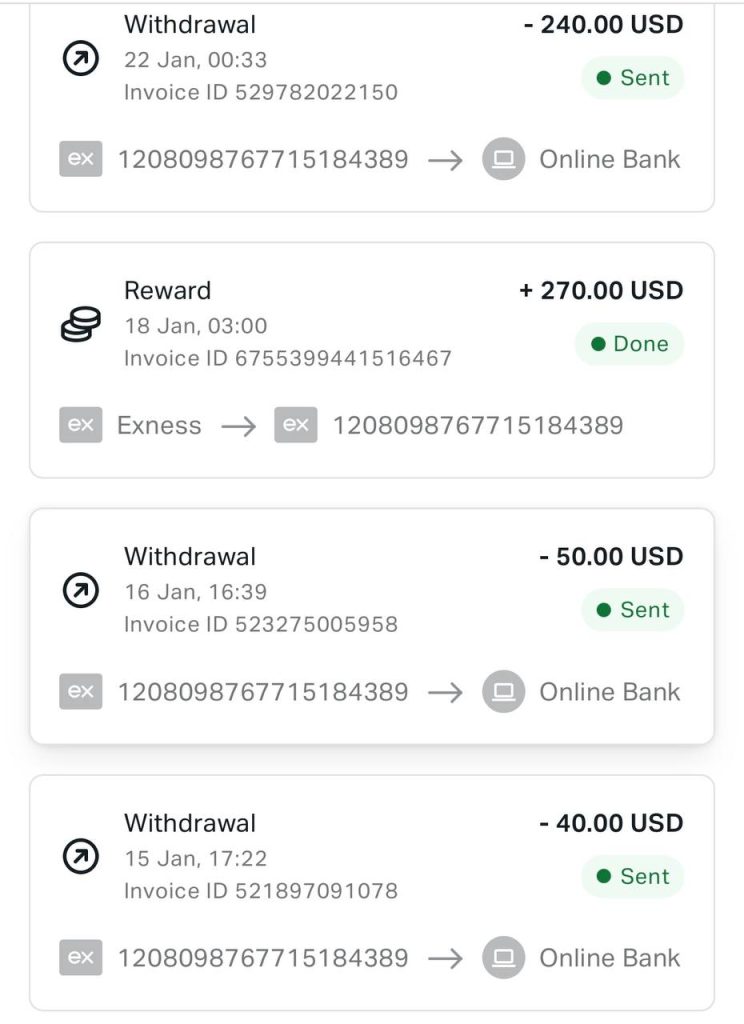Click the ex account icon beside 1208098767715184389 on 16 Jan
This screenshot has height=1024, width=744.
(80, 691)
